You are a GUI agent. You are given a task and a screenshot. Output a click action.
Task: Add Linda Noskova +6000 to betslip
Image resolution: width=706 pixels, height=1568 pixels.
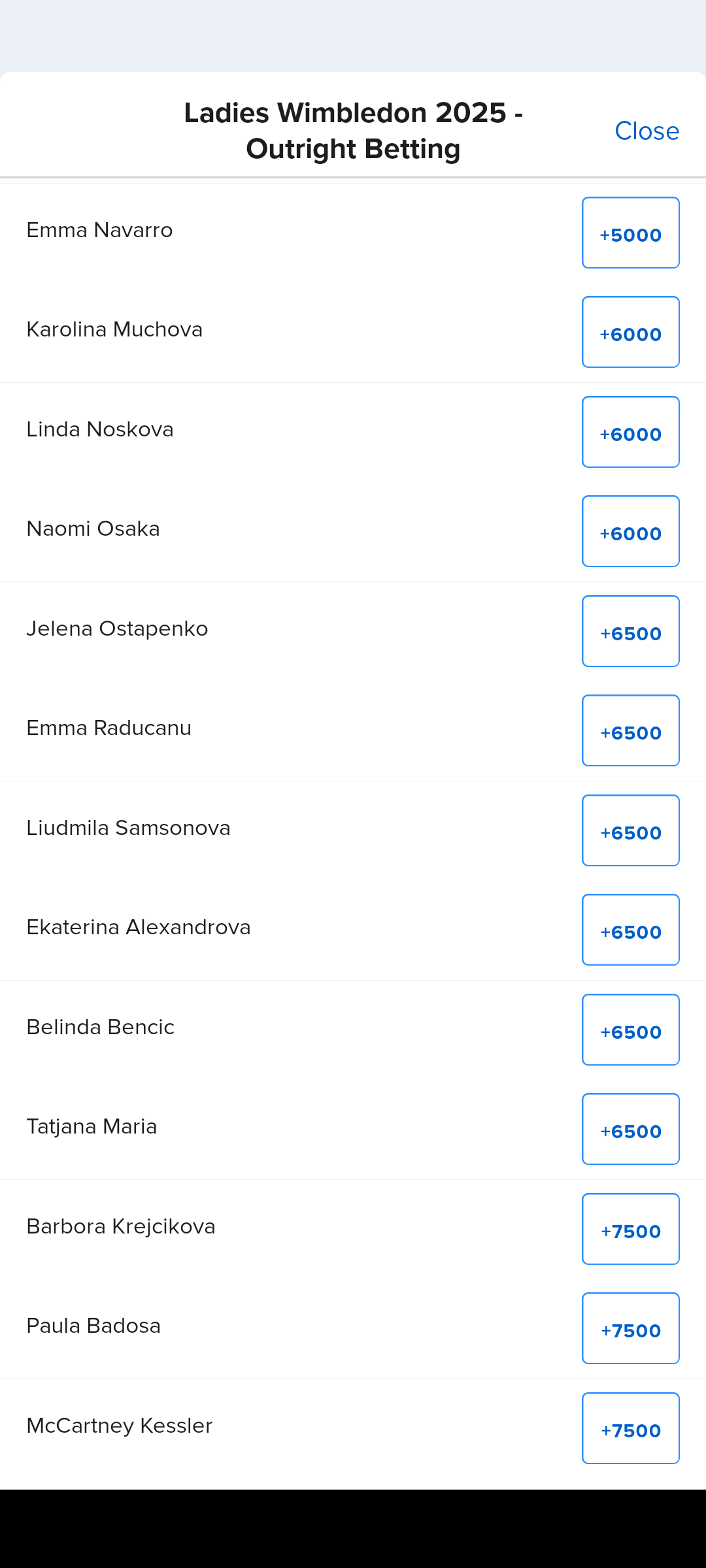pos(631,433)
